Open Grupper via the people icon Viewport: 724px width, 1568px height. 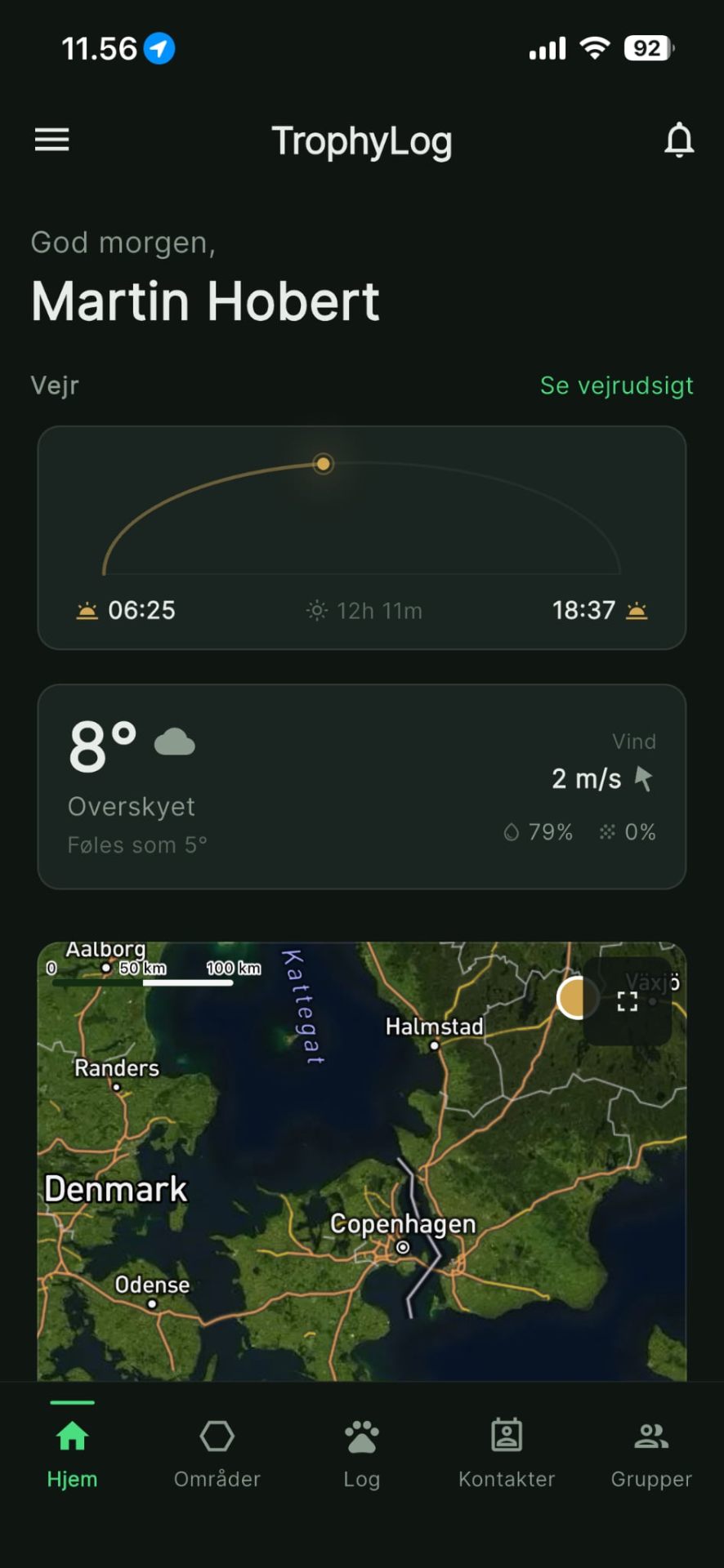coord(650,1435)
